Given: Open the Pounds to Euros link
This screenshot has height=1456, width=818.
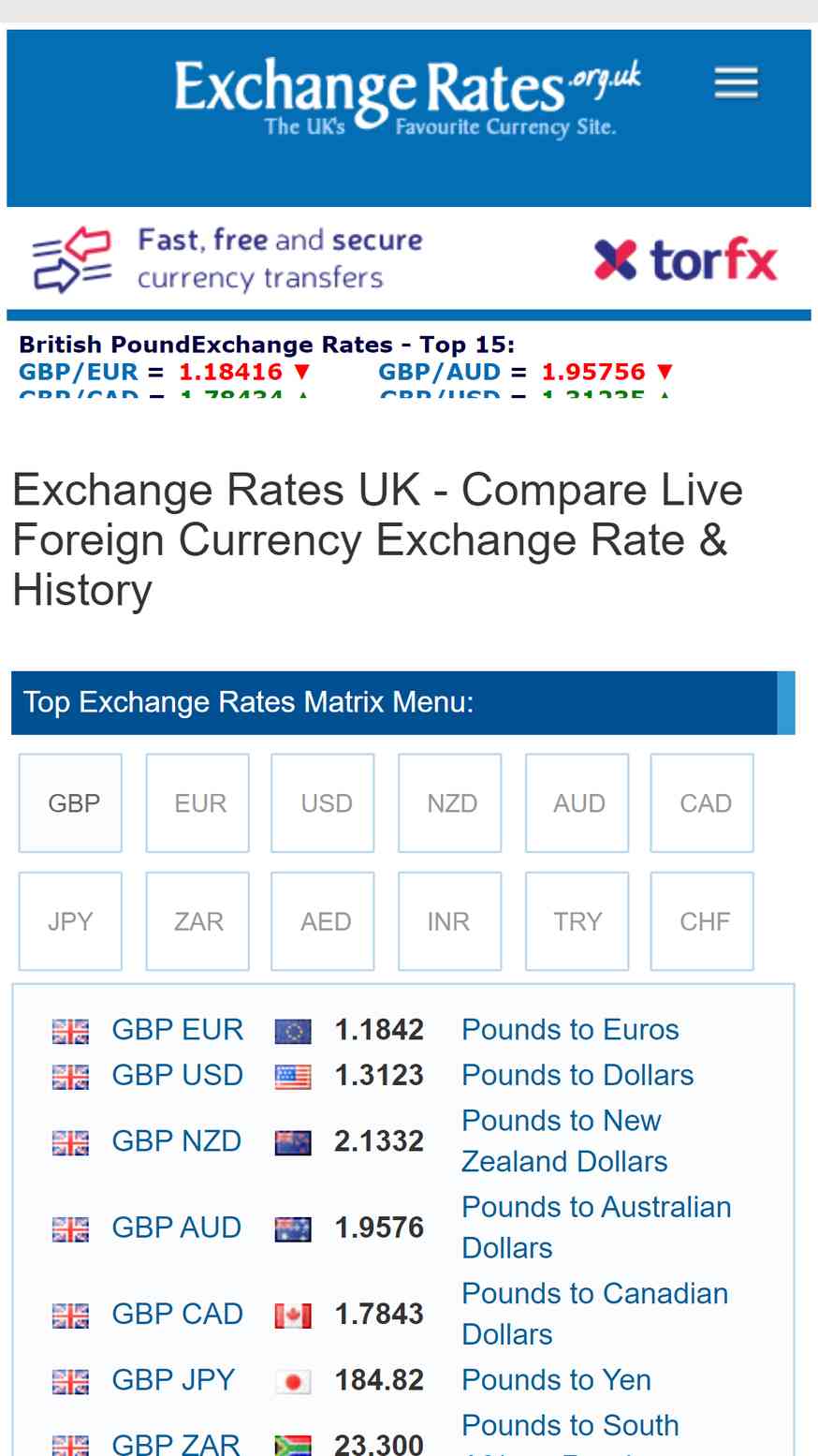Looking at the screenshot, I should click(570, 1030).
